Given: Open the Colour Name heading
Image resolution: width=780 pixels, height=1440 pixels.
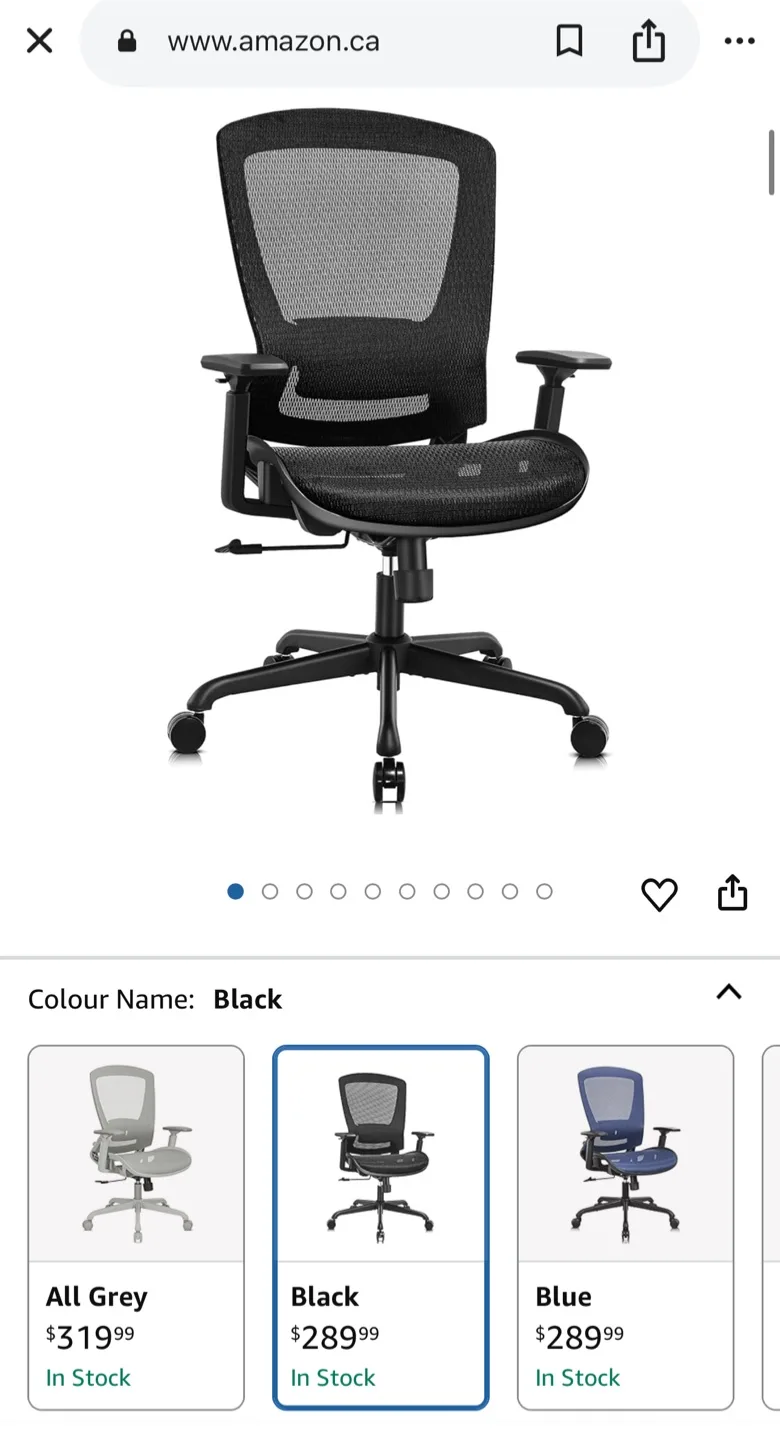Looking at the screenshot, I should [x=115, y=998].
